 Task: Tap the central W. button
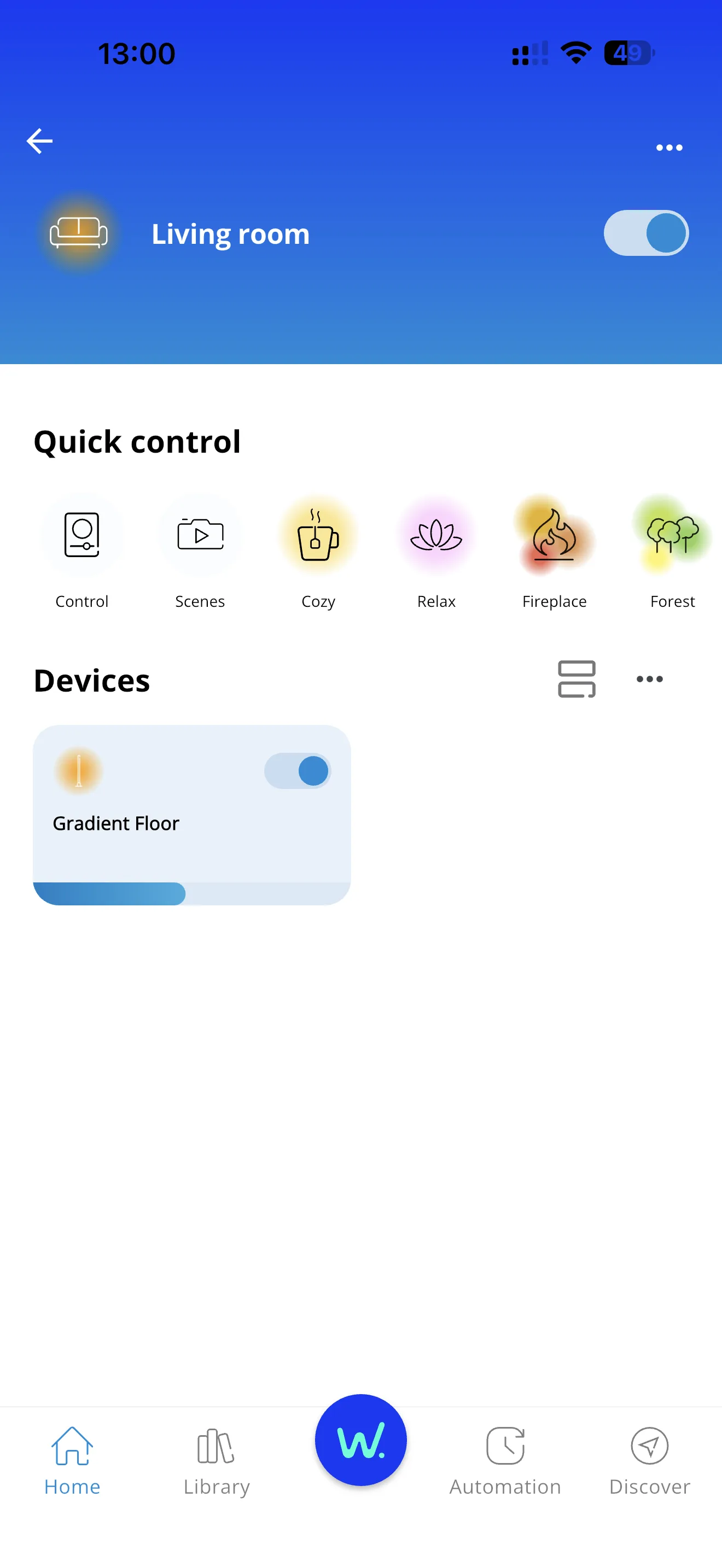360,1440
